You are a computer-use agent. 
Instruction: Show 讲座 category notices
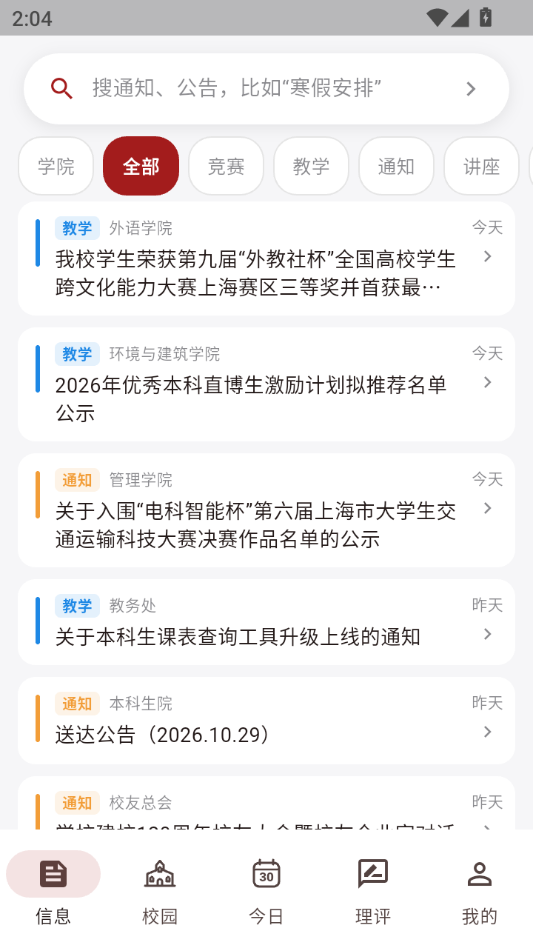[482, 166]
